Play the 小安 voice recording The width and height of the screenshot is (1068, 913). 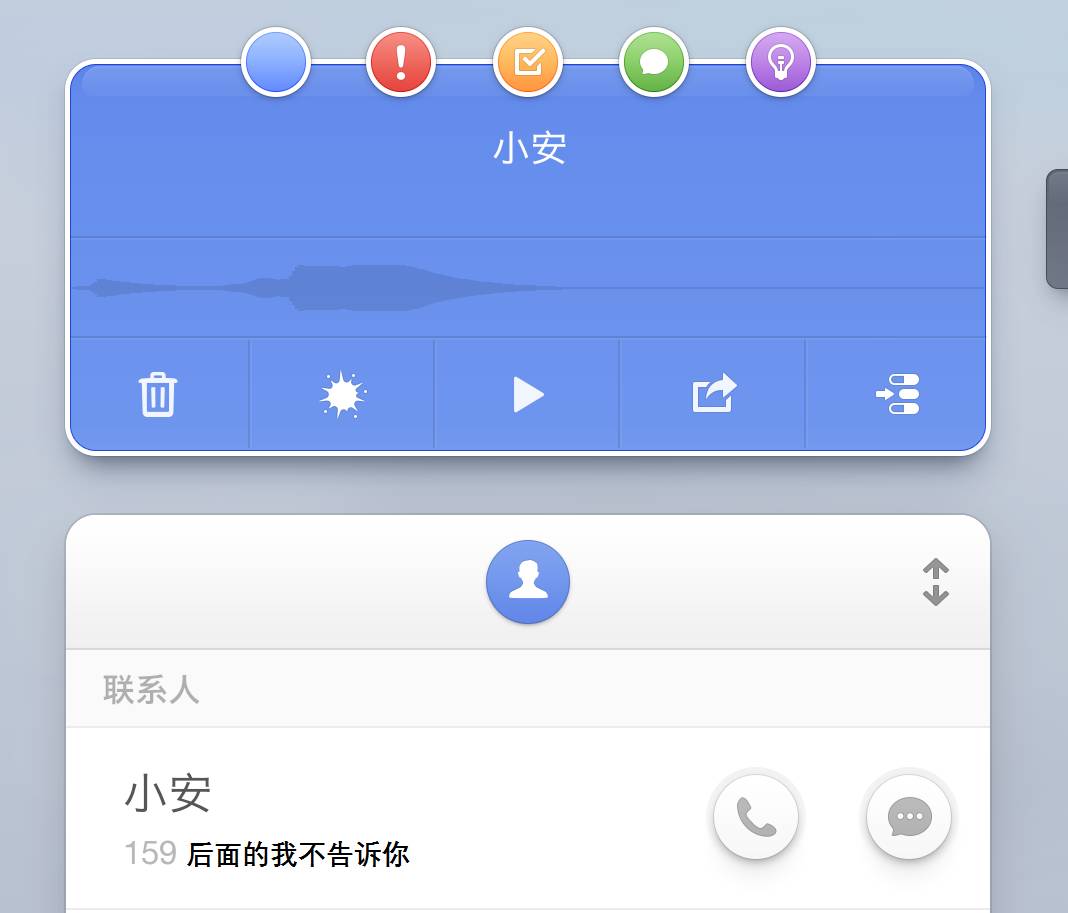(528, 395)
